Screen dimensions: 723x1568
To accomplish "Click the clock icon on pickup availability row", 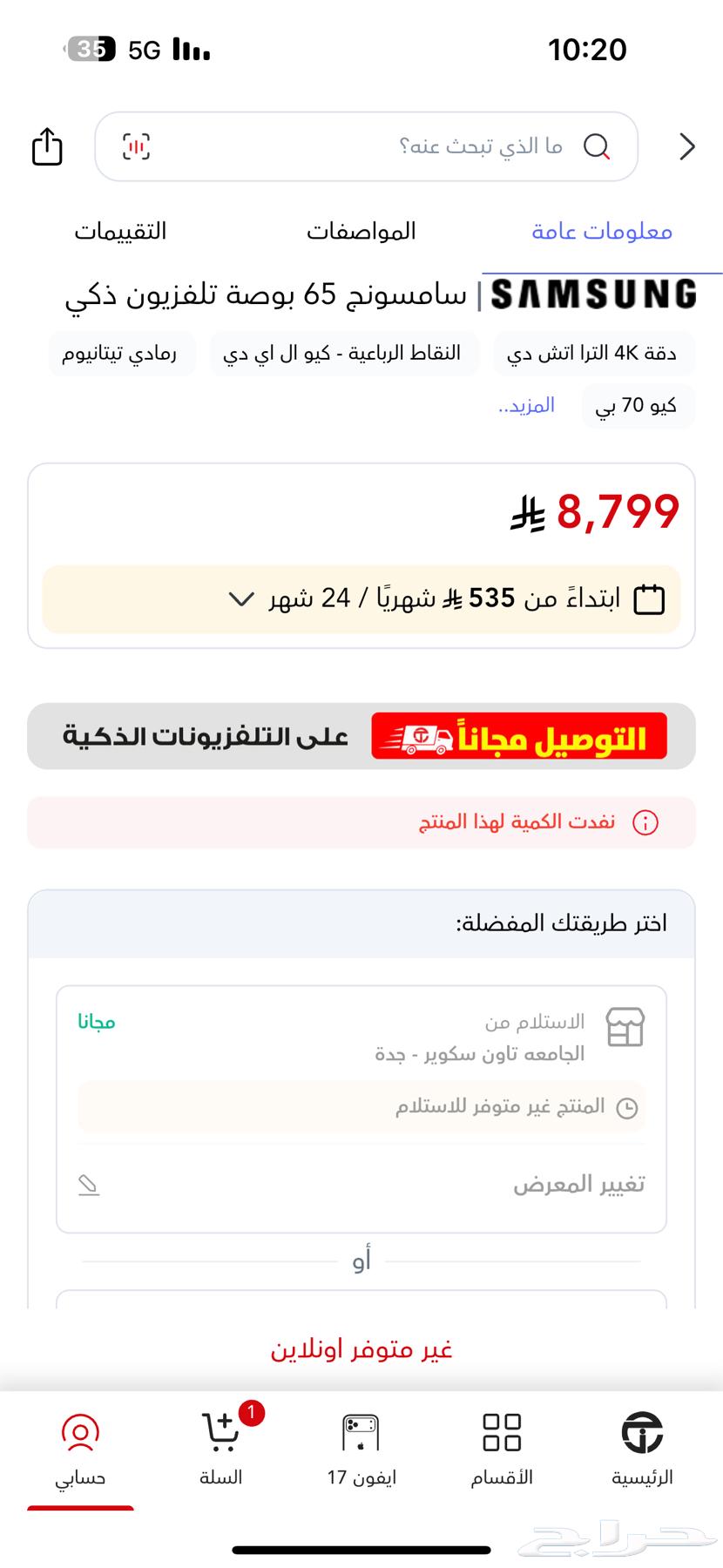I will point(629,1106).
